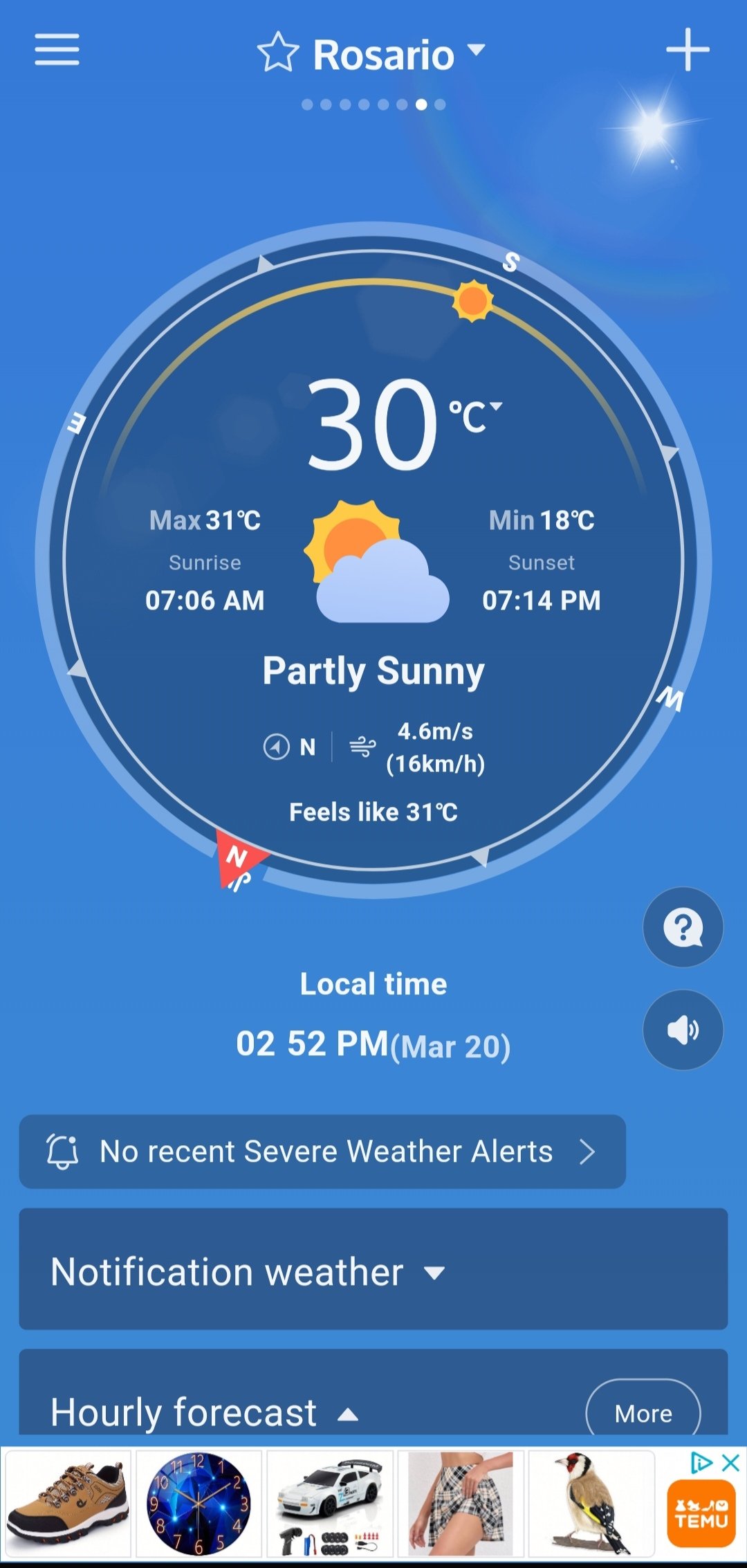Open the hamburger menu drawer
The image size is (747, 1568).
tap(57, 50)
